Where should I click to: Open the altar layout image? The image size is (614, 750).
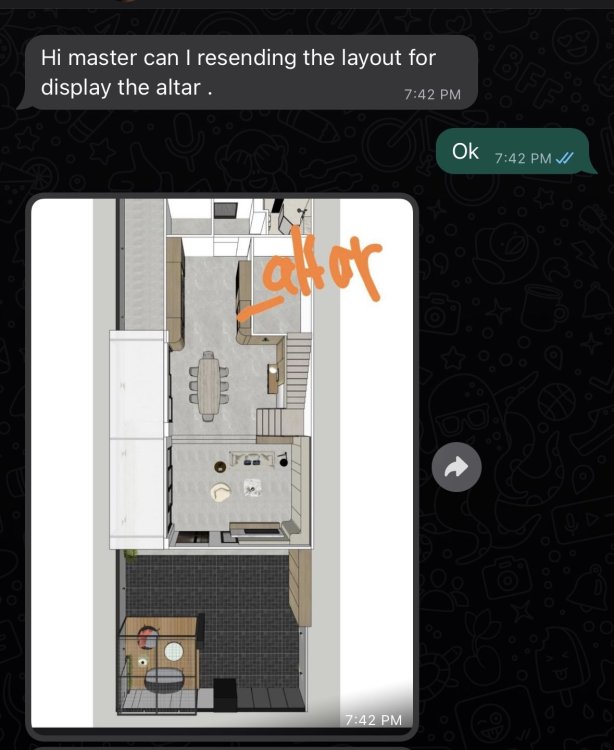(x=222, y=462)
